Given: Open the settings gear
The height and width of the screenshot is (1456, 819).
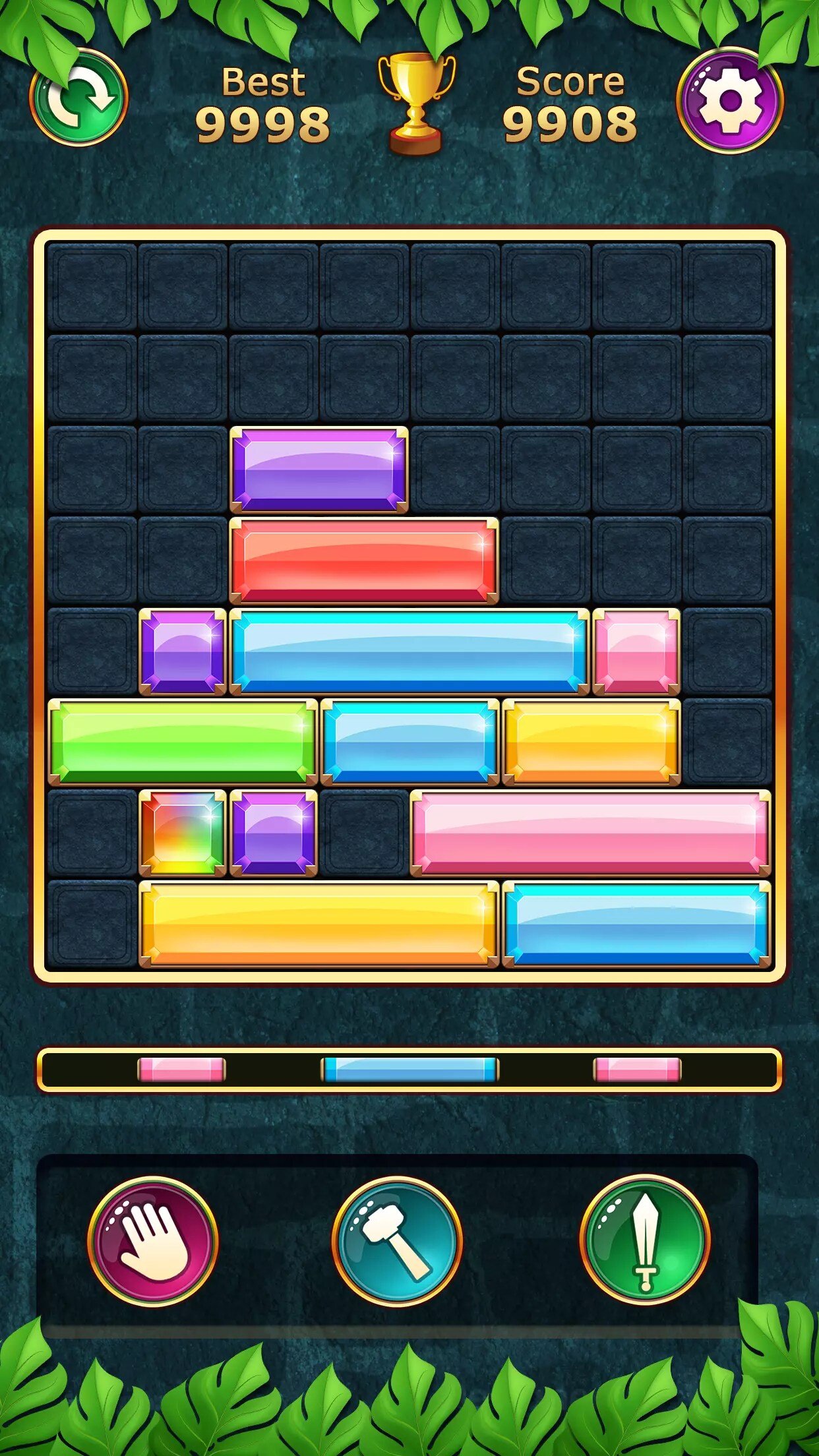Looking at the screenshot, I should click(730, 100).
